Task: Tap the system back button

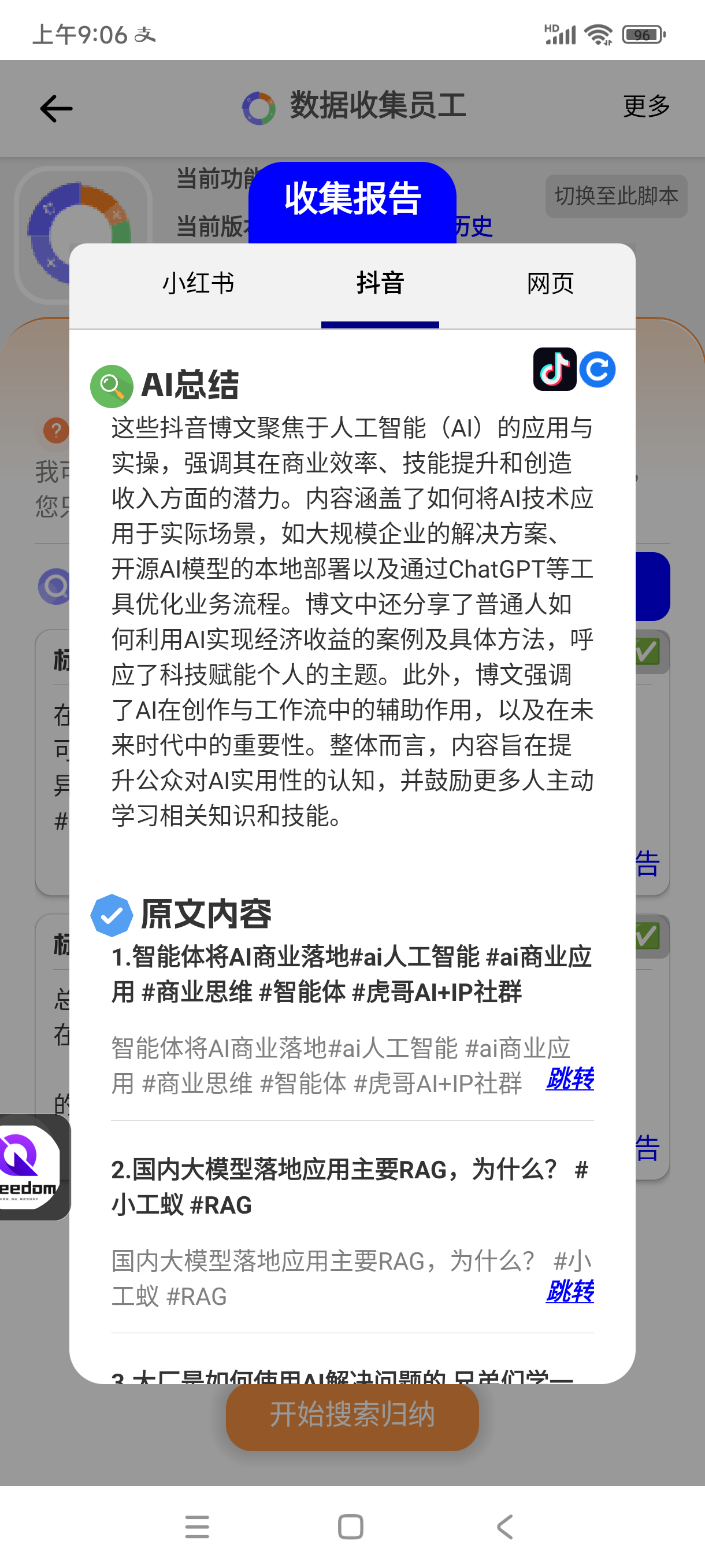Action: coord(505,1526)
